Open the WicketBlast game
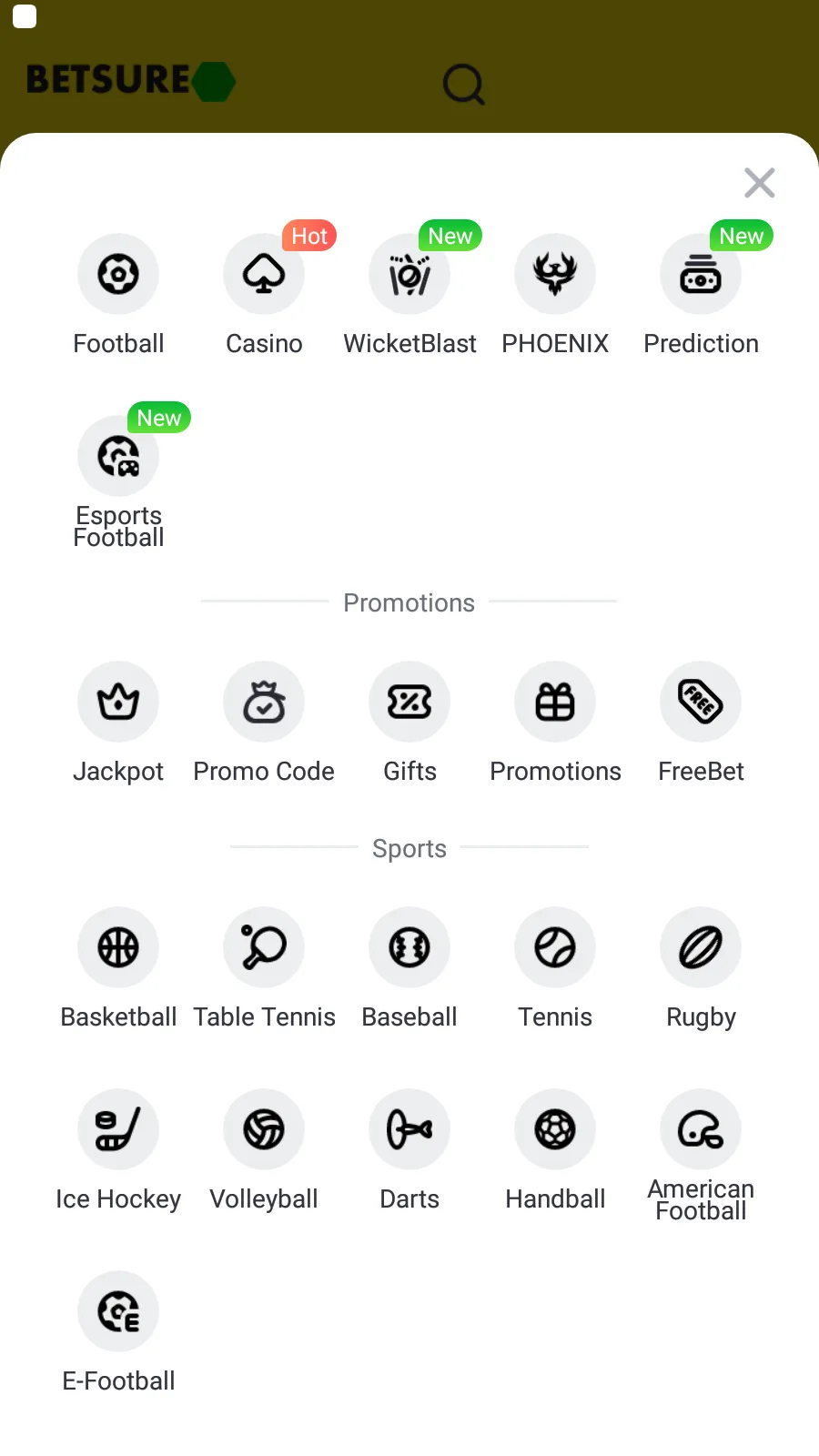The image size is (819, 1456). coord(409,274)
